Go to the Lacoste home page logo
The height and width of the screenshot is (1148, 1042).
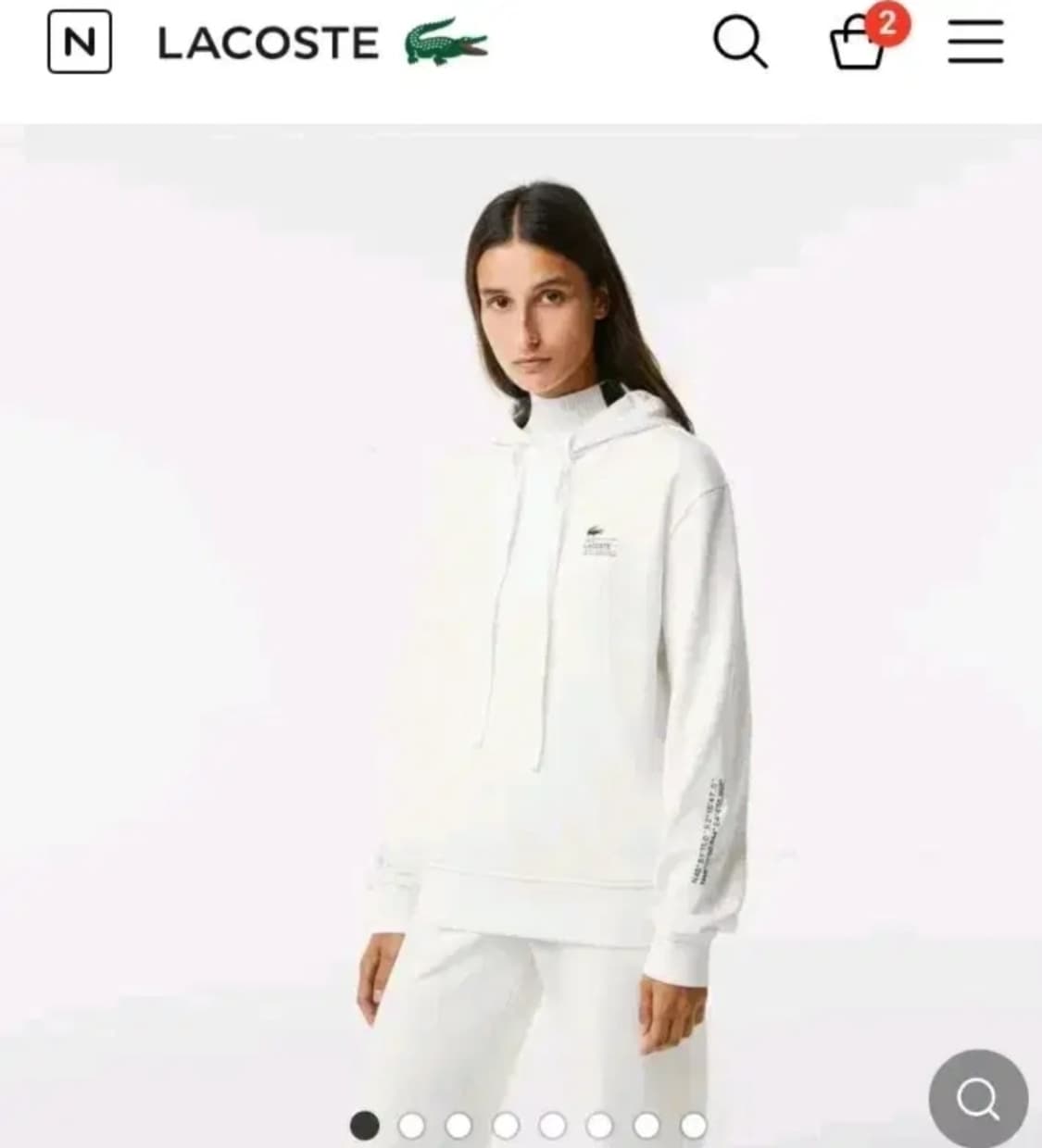322,43
